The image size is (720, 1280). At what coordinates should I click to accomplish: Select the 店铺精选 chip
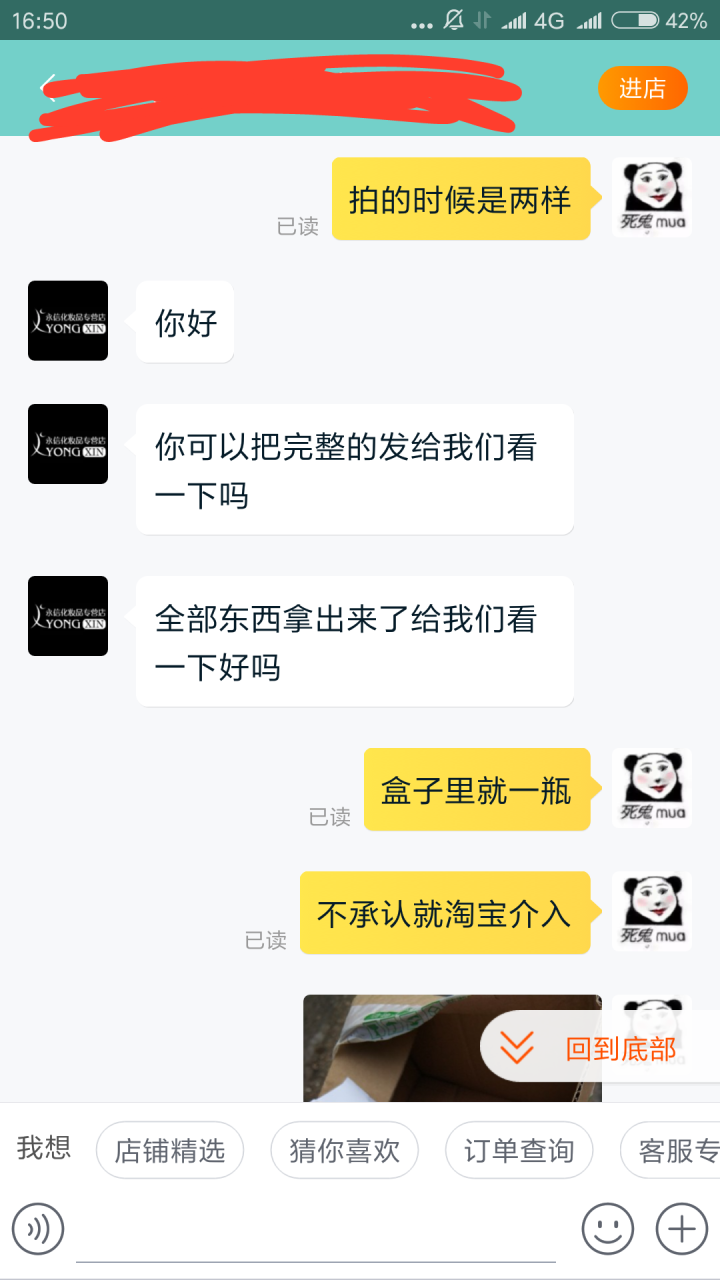[x=170, y=1150]
